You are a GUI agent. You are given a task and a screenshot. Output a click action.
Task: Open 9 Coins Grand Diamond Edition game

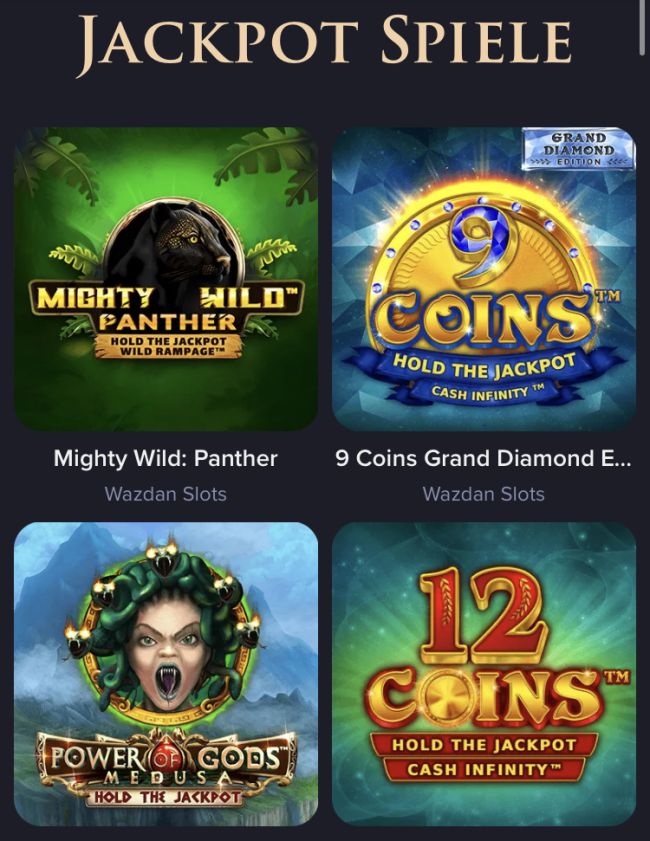pyautogui.click(x=484, y=278)
